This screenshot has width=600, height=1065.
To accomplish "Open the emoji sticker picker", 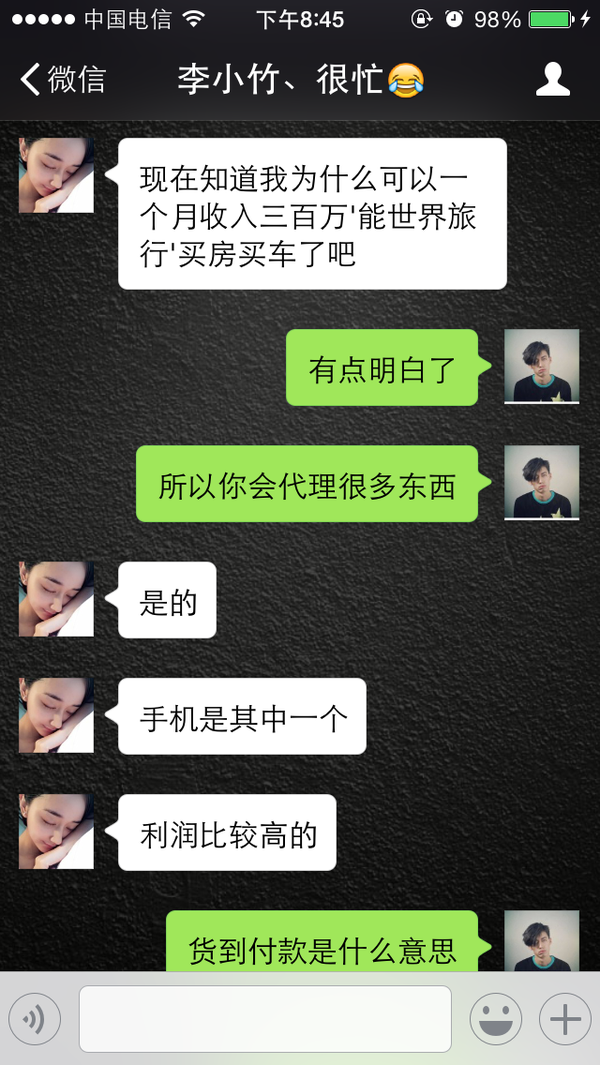I will [495, 1019].
